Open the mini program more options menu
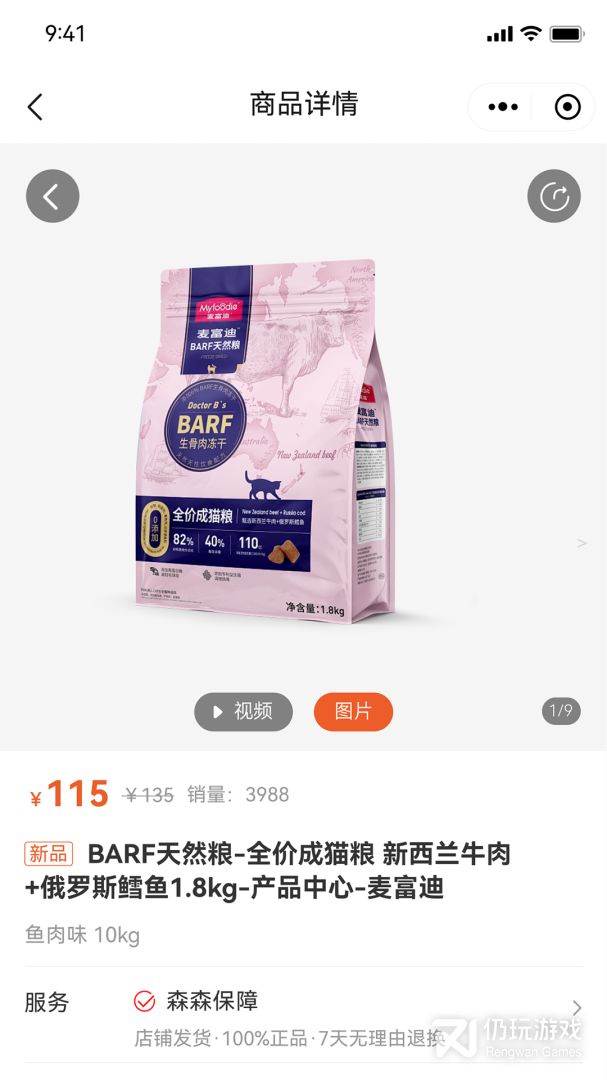This screenshot has width=607, height=1080. [503, 107]
